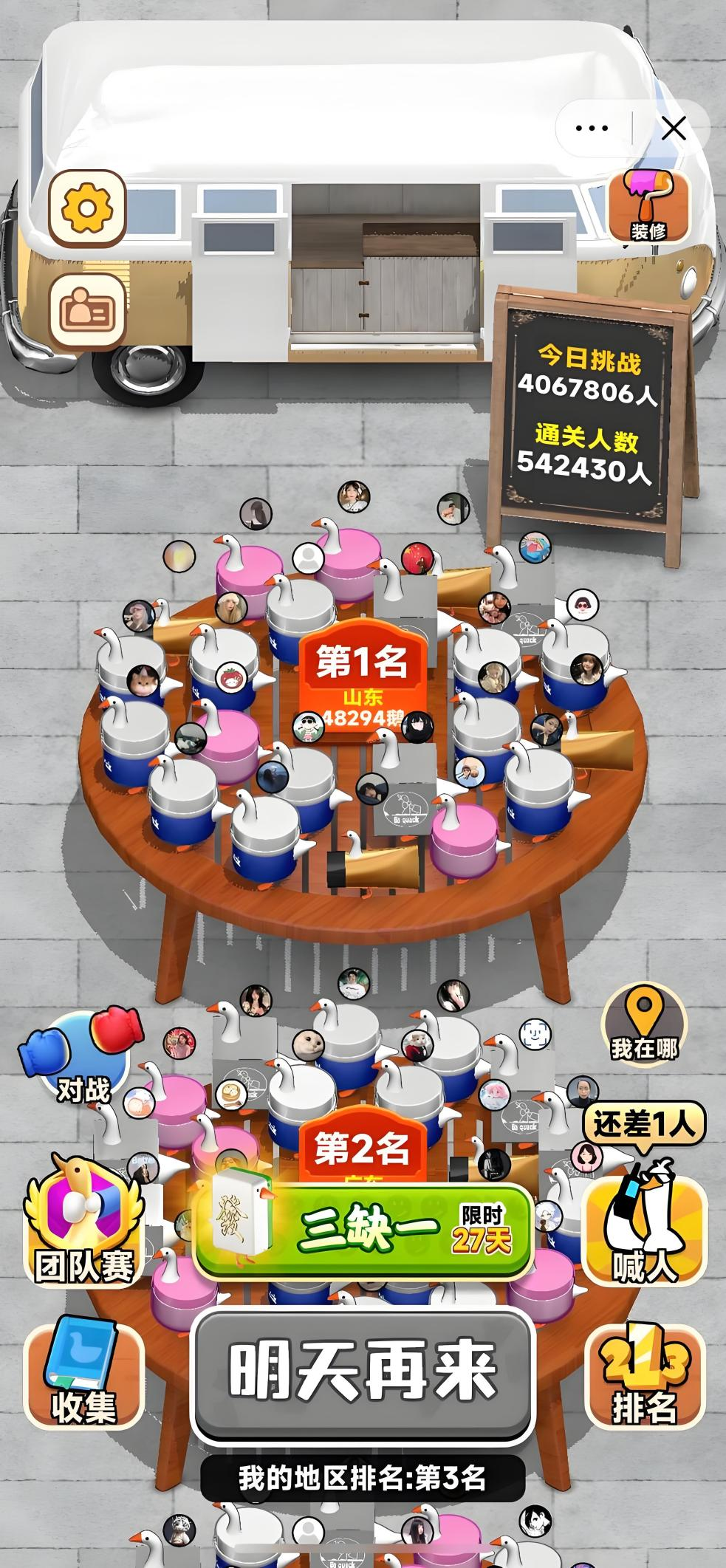Viewport: 726px width, 1568px height.
Task: Open the settings gear icon
Action: (87, 208)
